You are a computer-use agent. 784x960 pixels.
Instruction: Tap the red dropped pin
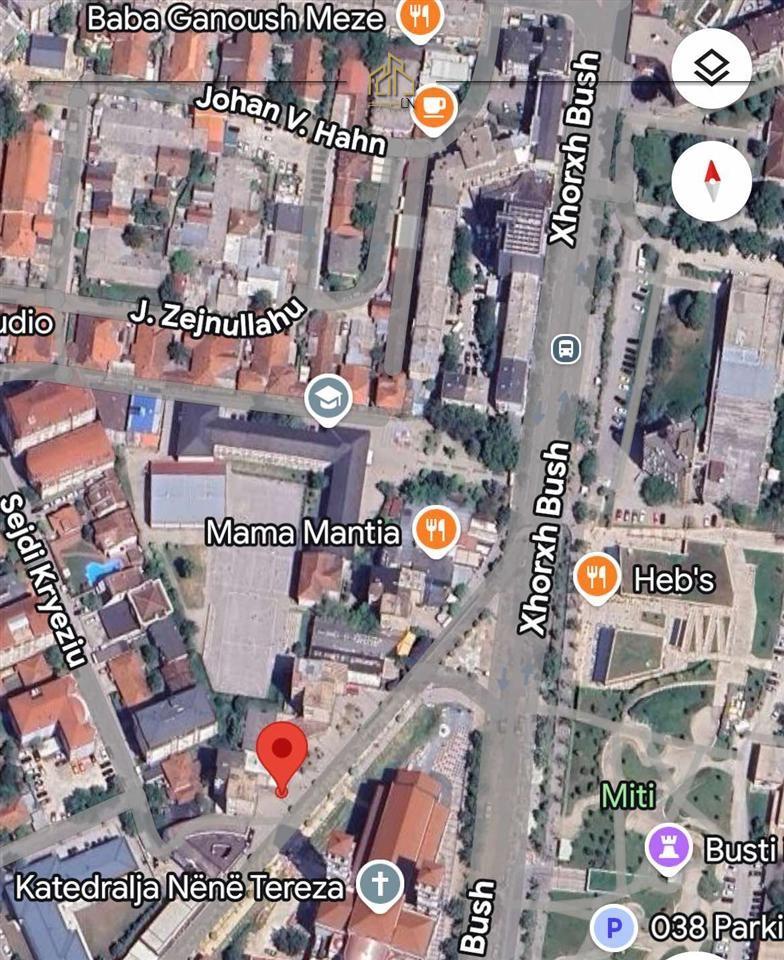point(282,752)
